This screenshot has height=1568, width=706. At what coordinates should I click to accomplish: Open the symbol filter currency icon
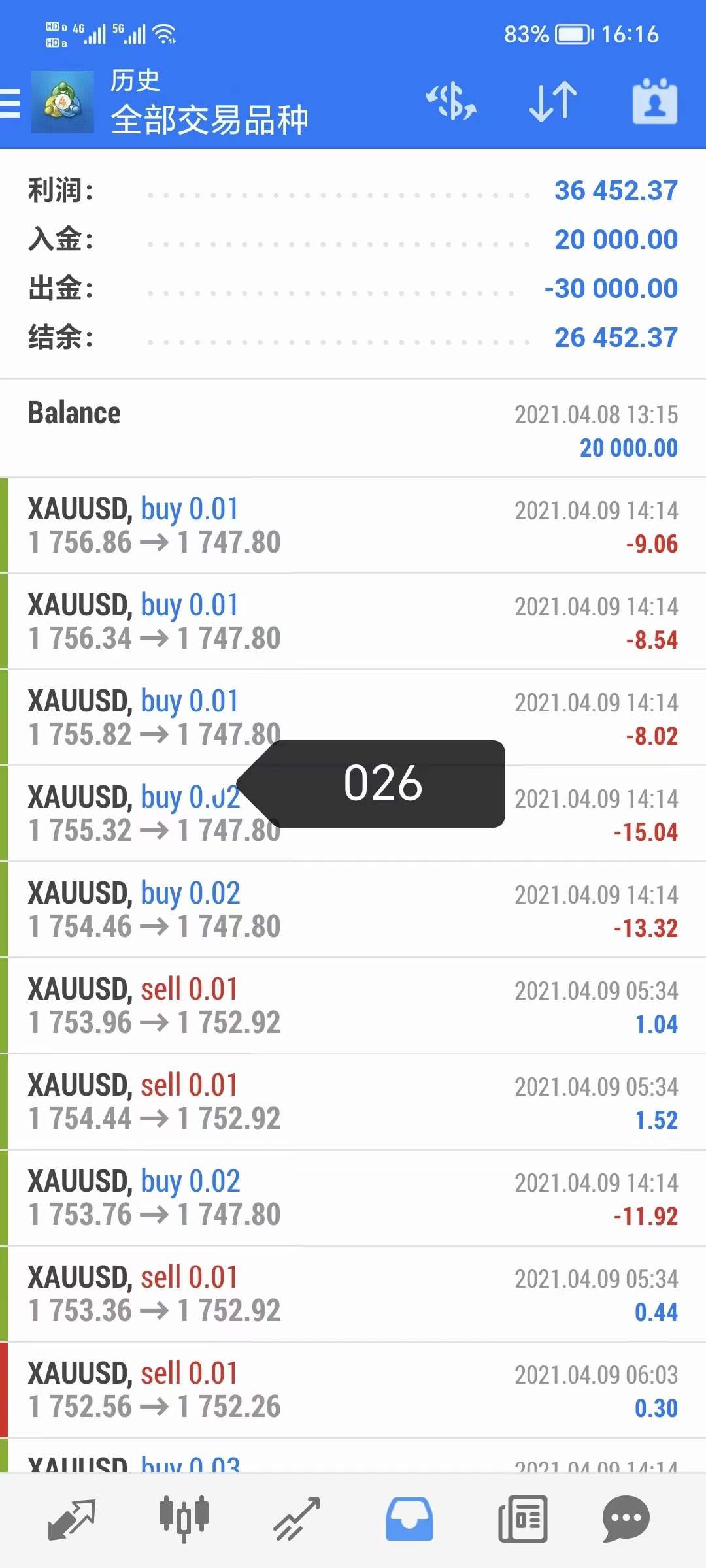pyautogui.click(x=451, y=102)
